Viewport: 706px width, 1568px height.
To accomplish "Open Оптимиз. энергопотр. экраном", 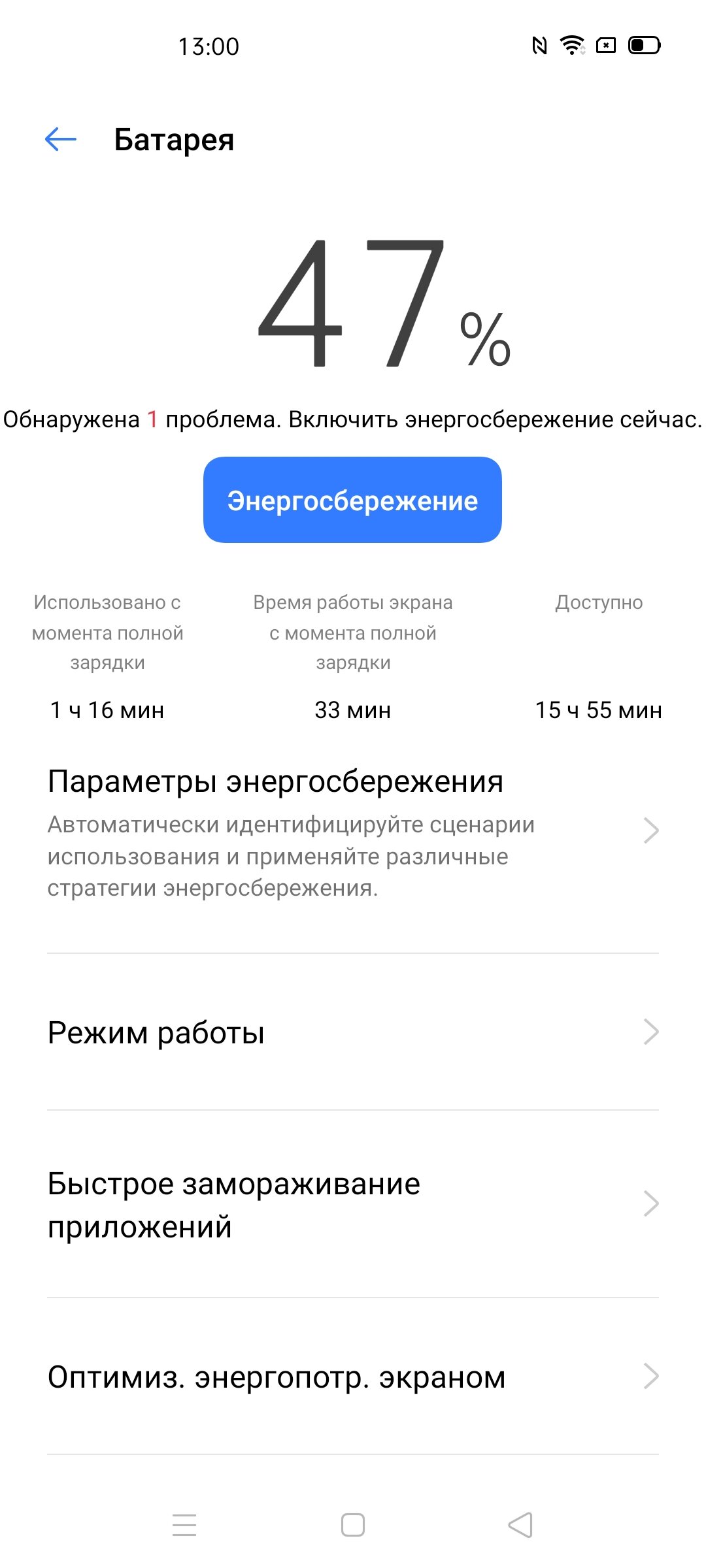I will coord(353,1377).
